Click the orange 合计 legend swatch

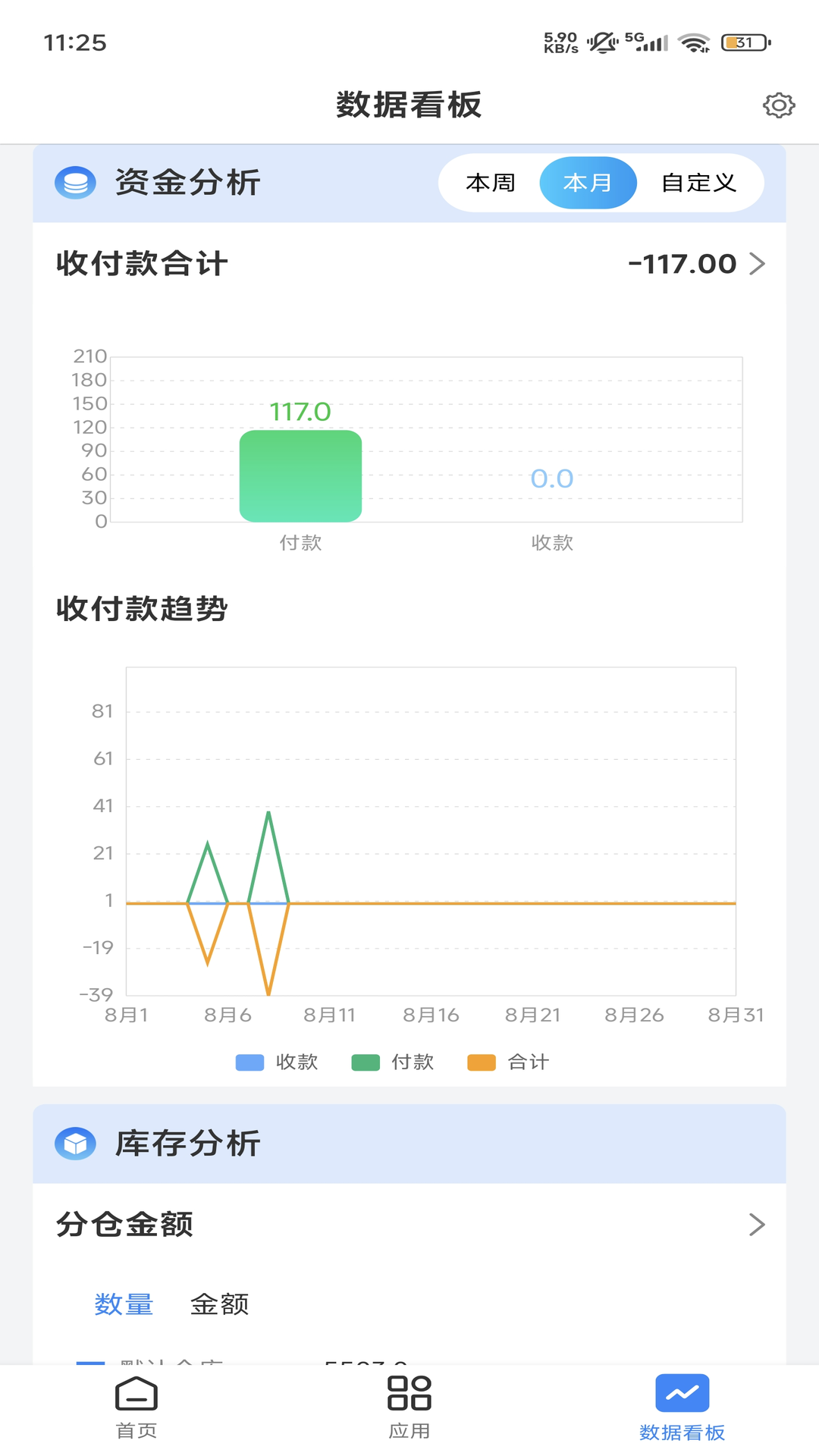tap(483, 1062)
